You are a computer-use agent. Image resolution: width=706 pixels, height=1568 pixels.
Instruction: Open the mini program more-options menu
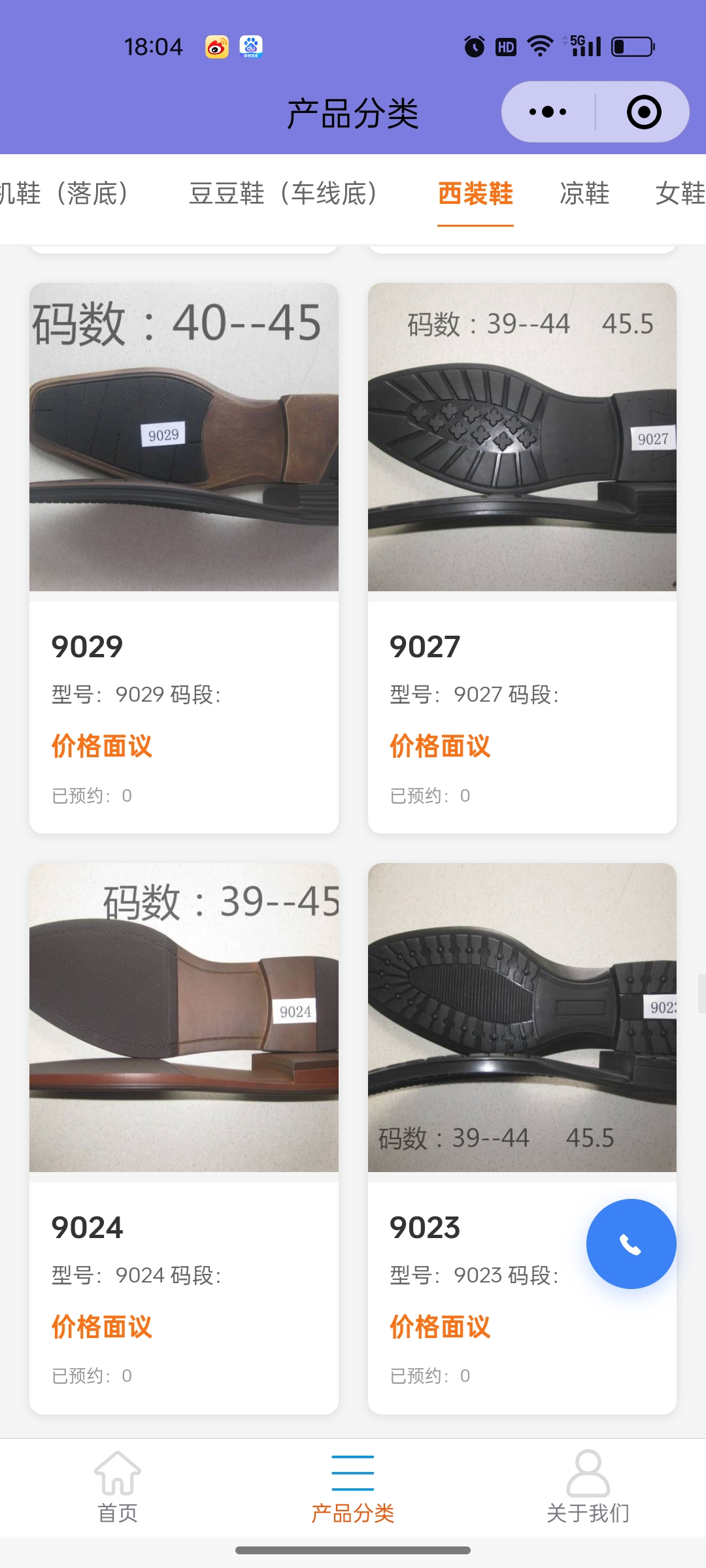pos(548,112)
